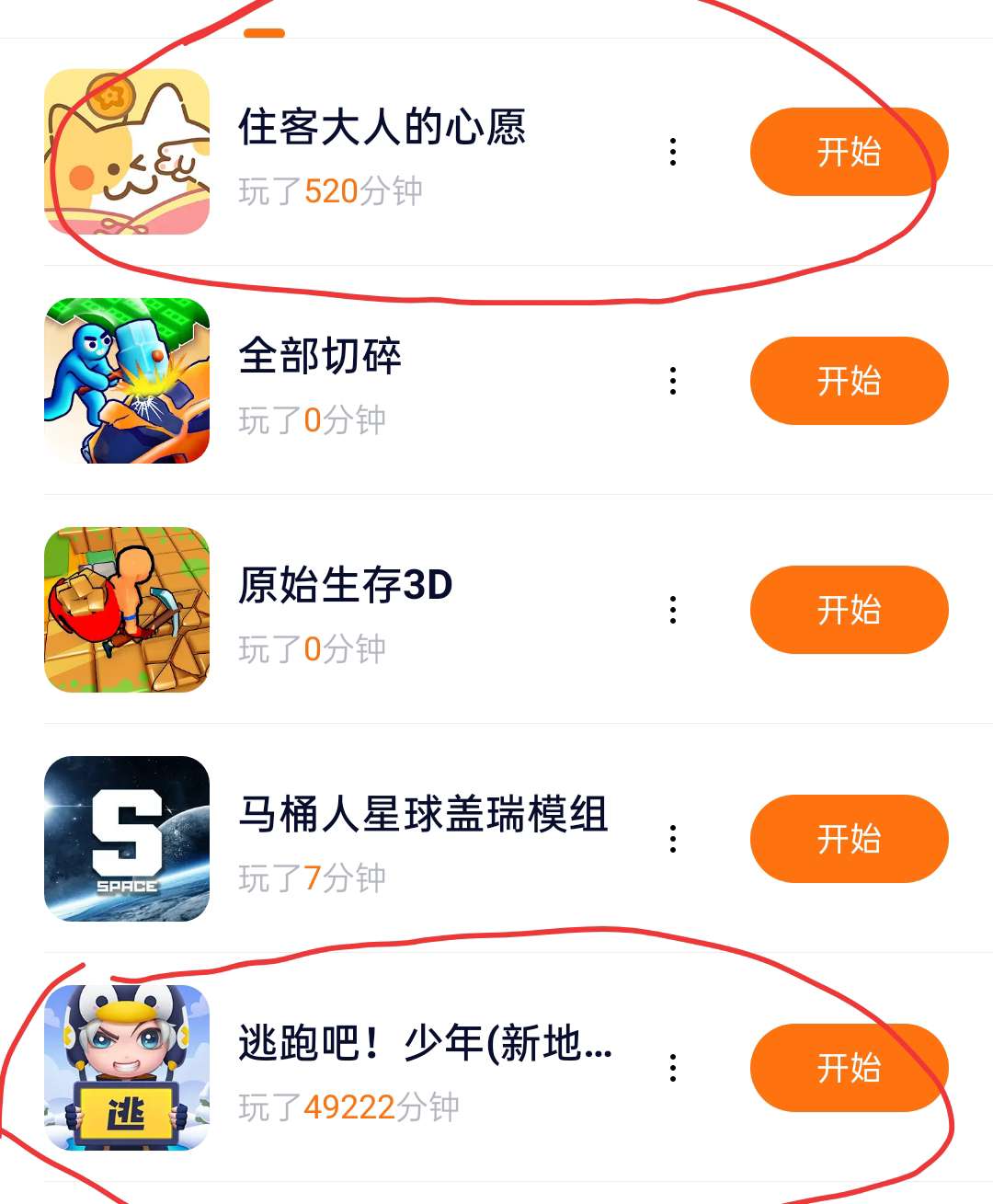Start the game 住客大人的心愿
993x1204 pixels.
849,152
